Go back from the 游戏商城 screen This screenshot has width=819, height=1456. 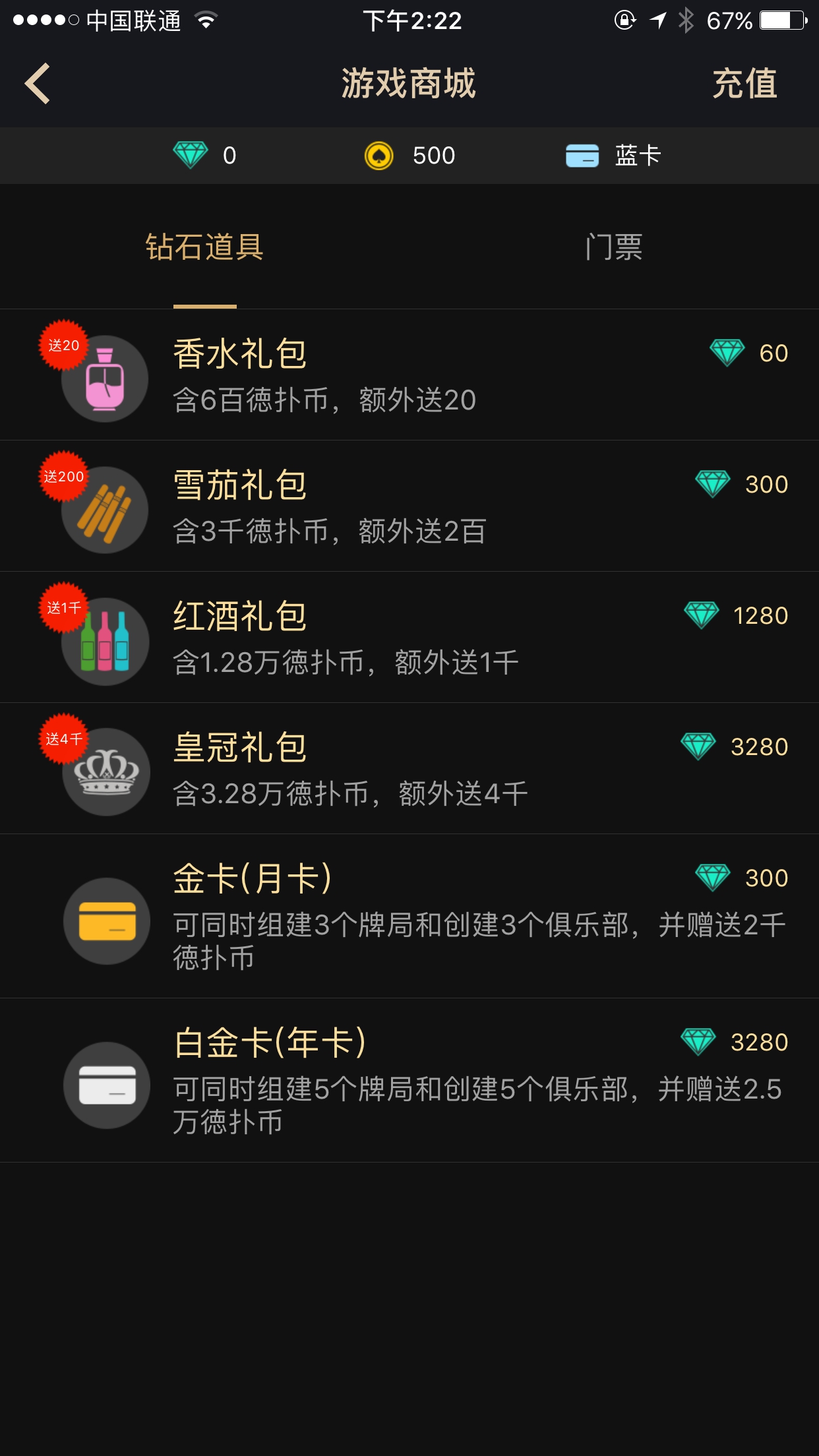(x=38, y=84)
